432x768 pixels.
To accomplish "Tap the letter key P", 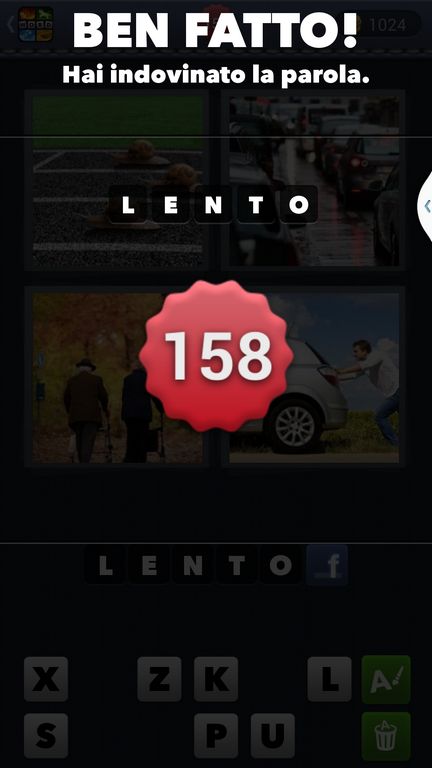I will (216, 736).
